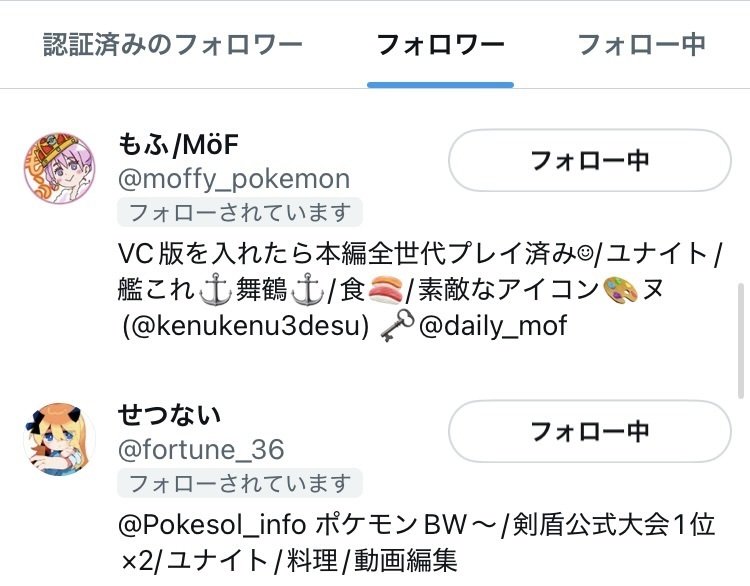The image size is (750, 586).
Task: Tap フォロー中 button next to せつない
Action: click(x=589, y=431)
